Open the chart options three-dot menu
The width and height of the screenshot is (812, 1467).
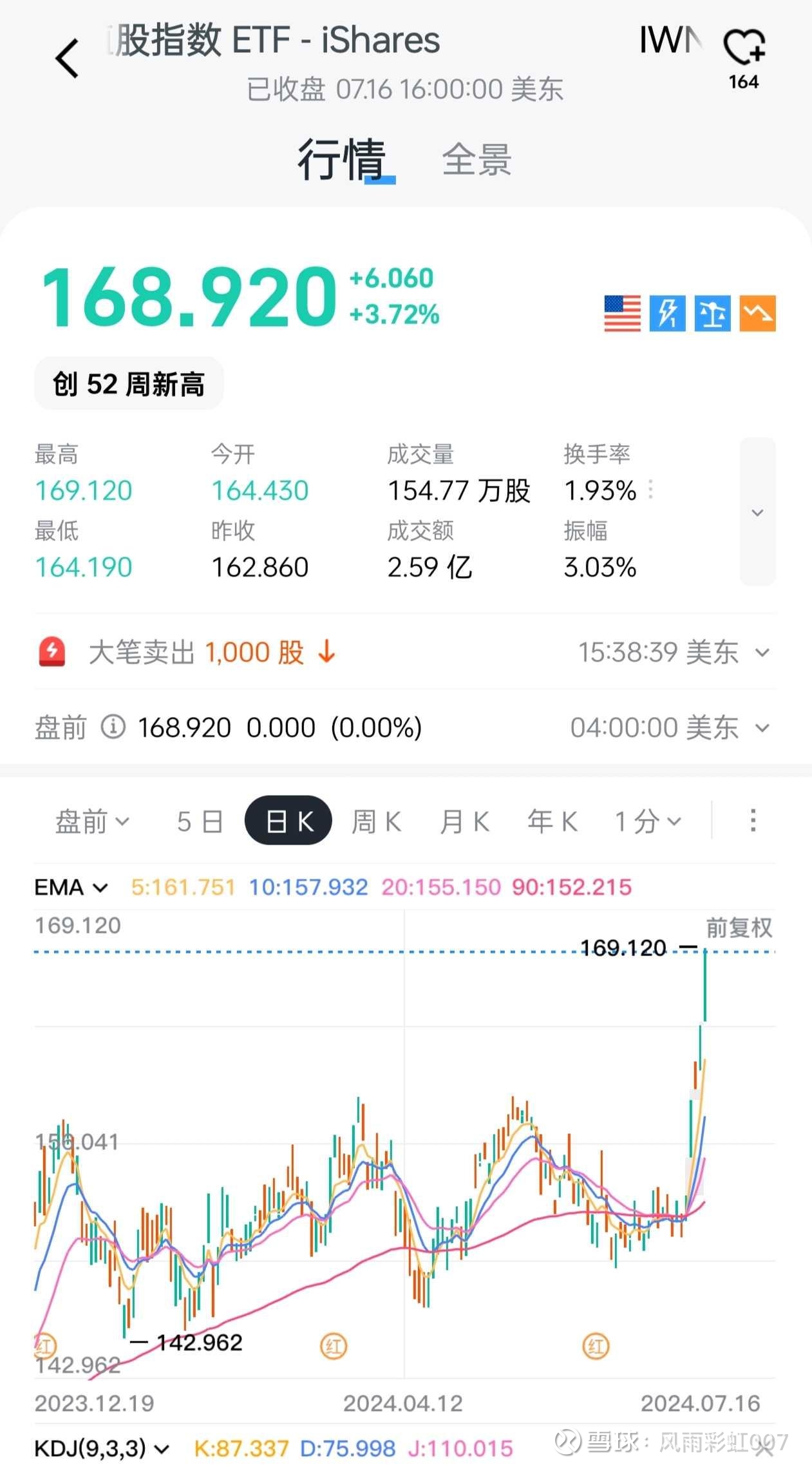[752, 821]
